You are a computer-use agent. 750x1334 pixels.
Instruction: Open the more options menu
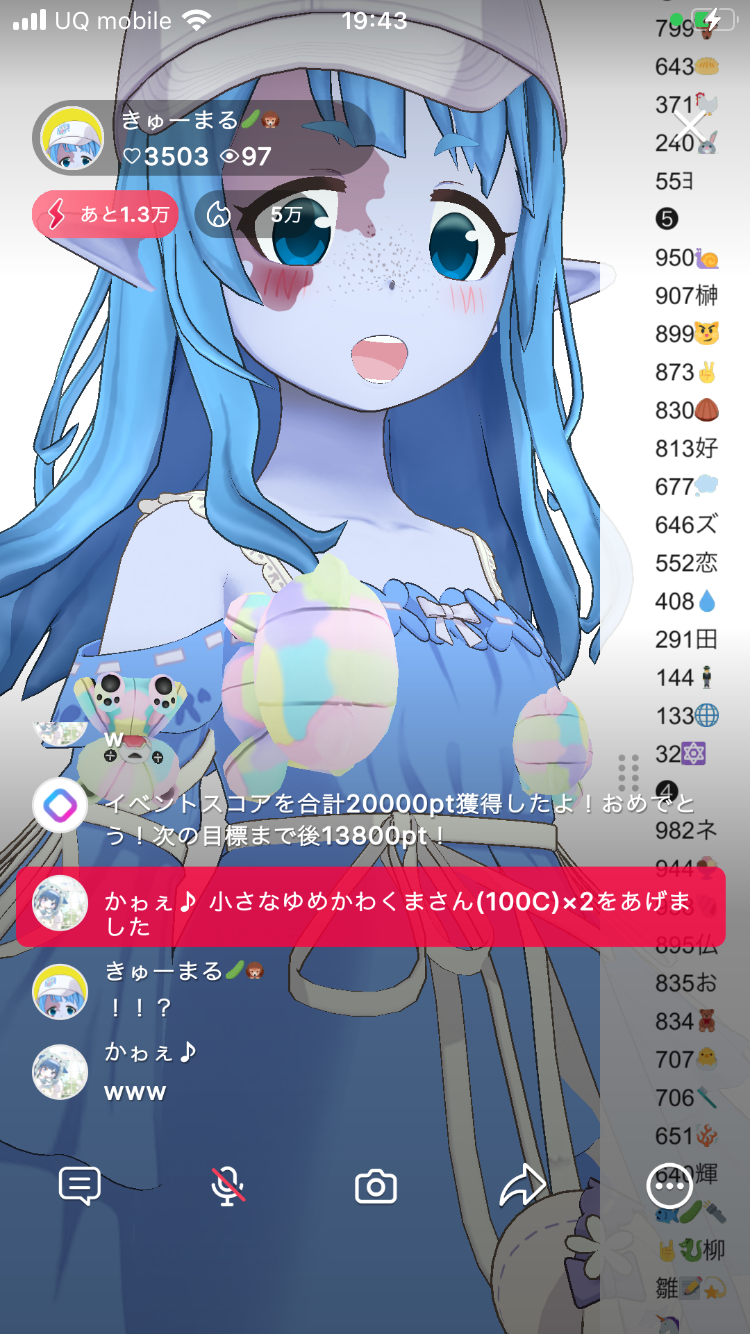coord(669,1186)
